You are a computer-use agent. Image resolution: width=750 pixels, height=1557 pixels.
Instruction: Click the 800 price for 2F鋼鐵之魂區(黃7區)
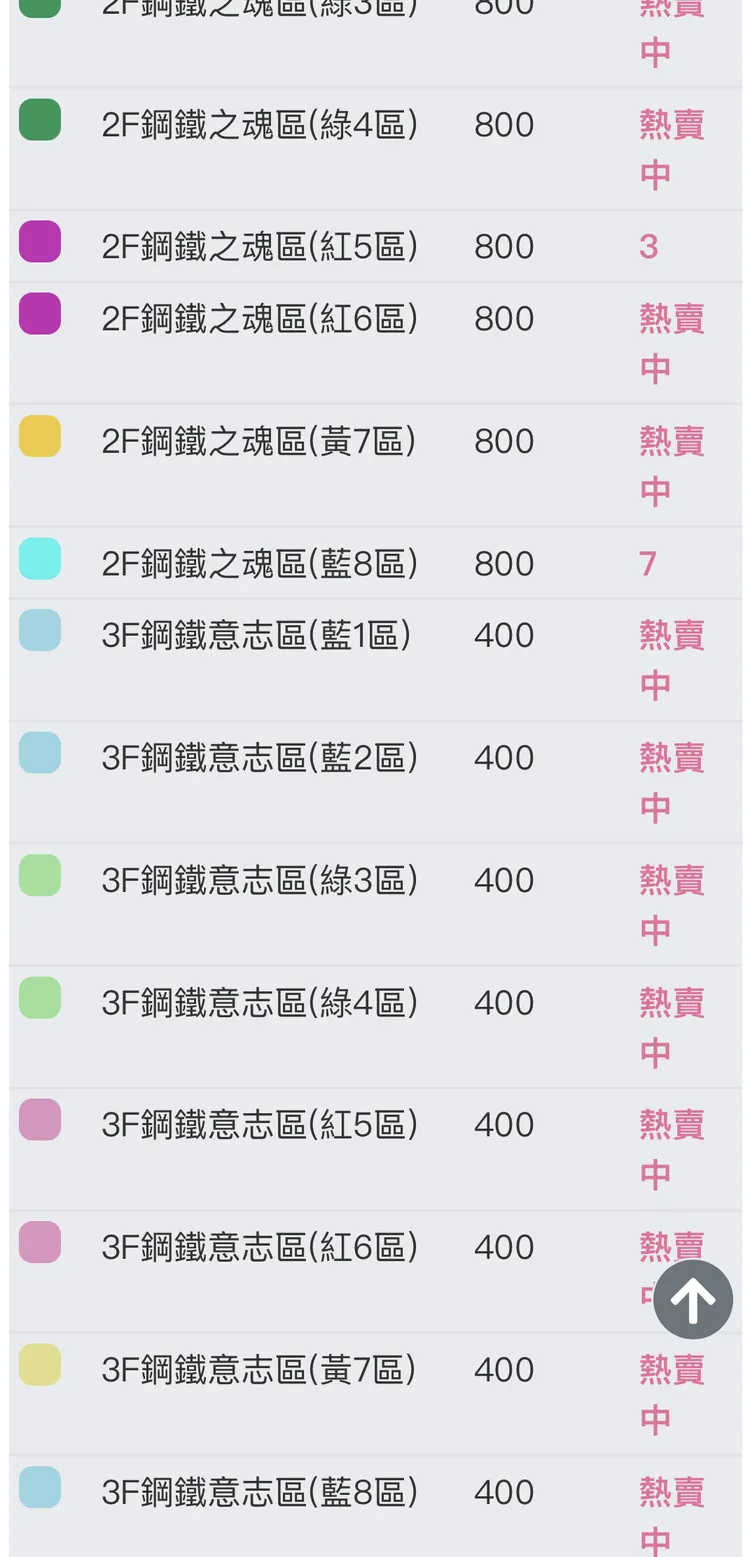pos(503,439)
